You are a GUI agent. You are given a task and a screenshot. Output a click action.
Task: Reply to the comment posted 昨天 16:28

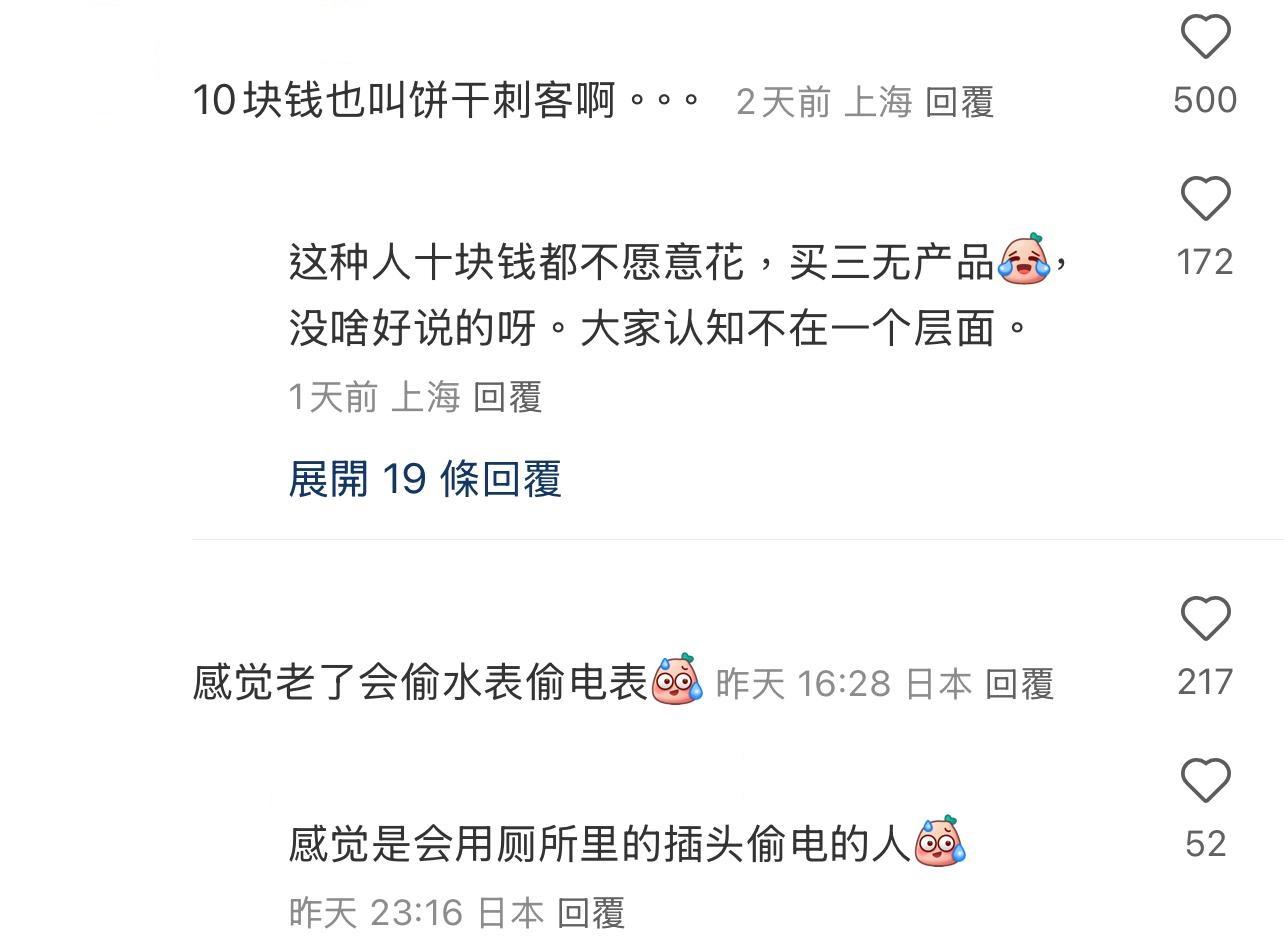(1019, 684)
